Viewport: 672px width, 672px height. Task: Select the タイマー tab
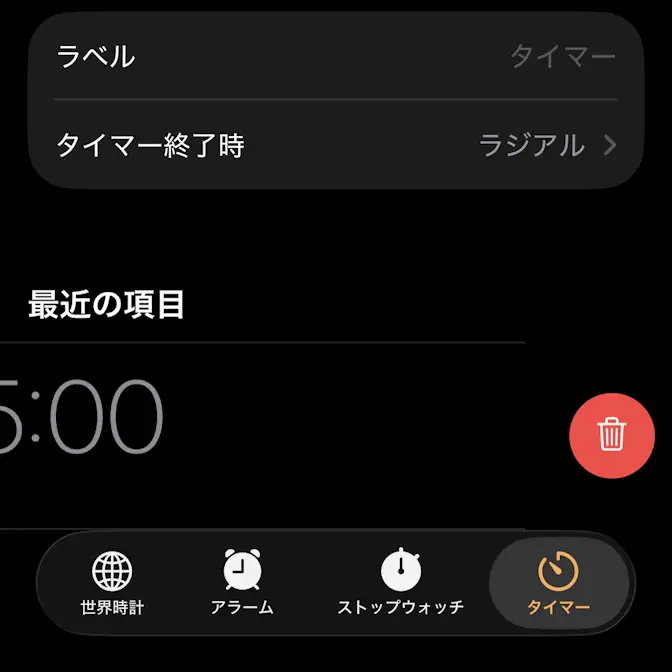click(558, 583)
